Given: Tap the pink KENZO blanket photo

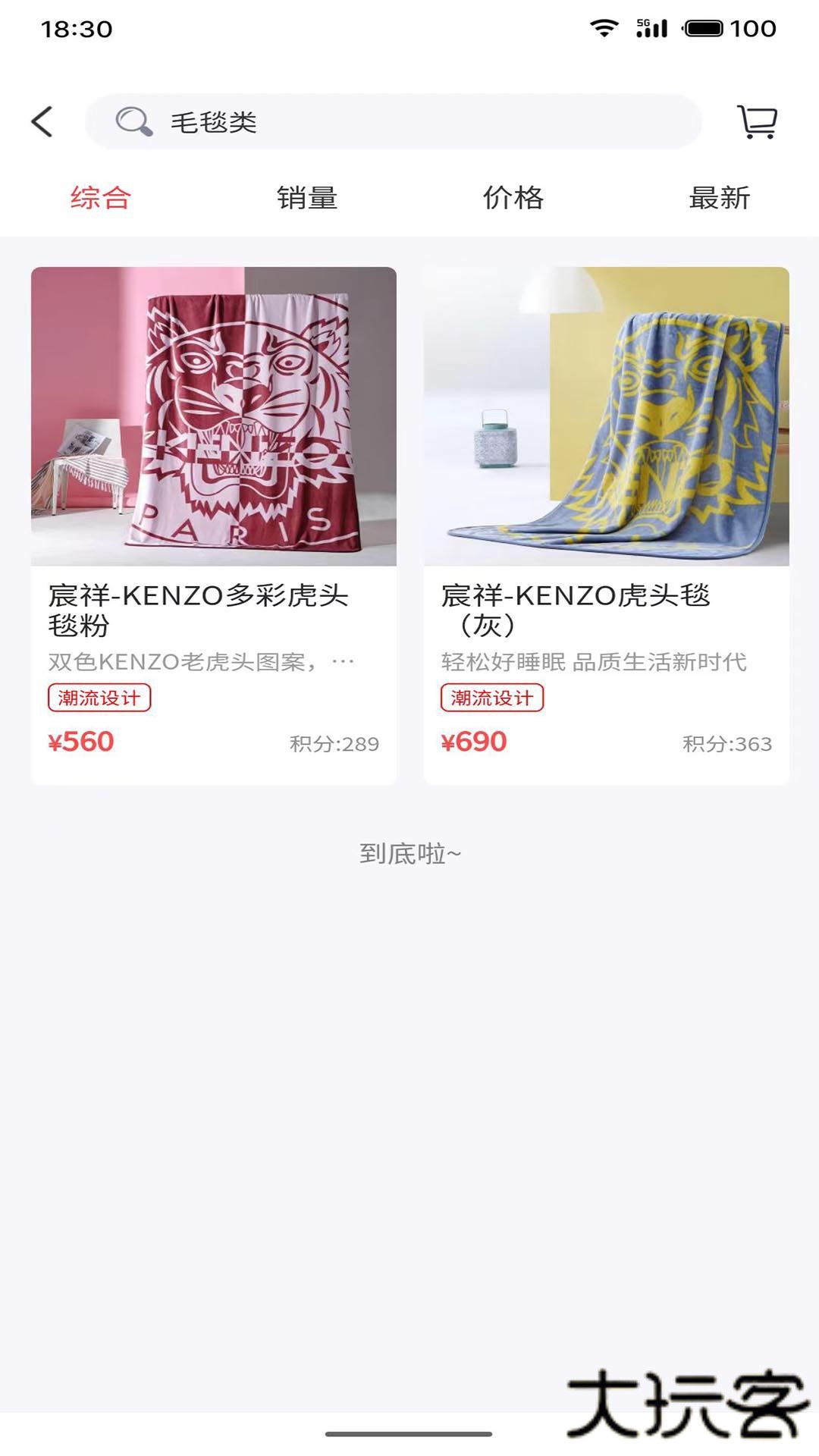Looking at the screenshot, I should [214, 416].
